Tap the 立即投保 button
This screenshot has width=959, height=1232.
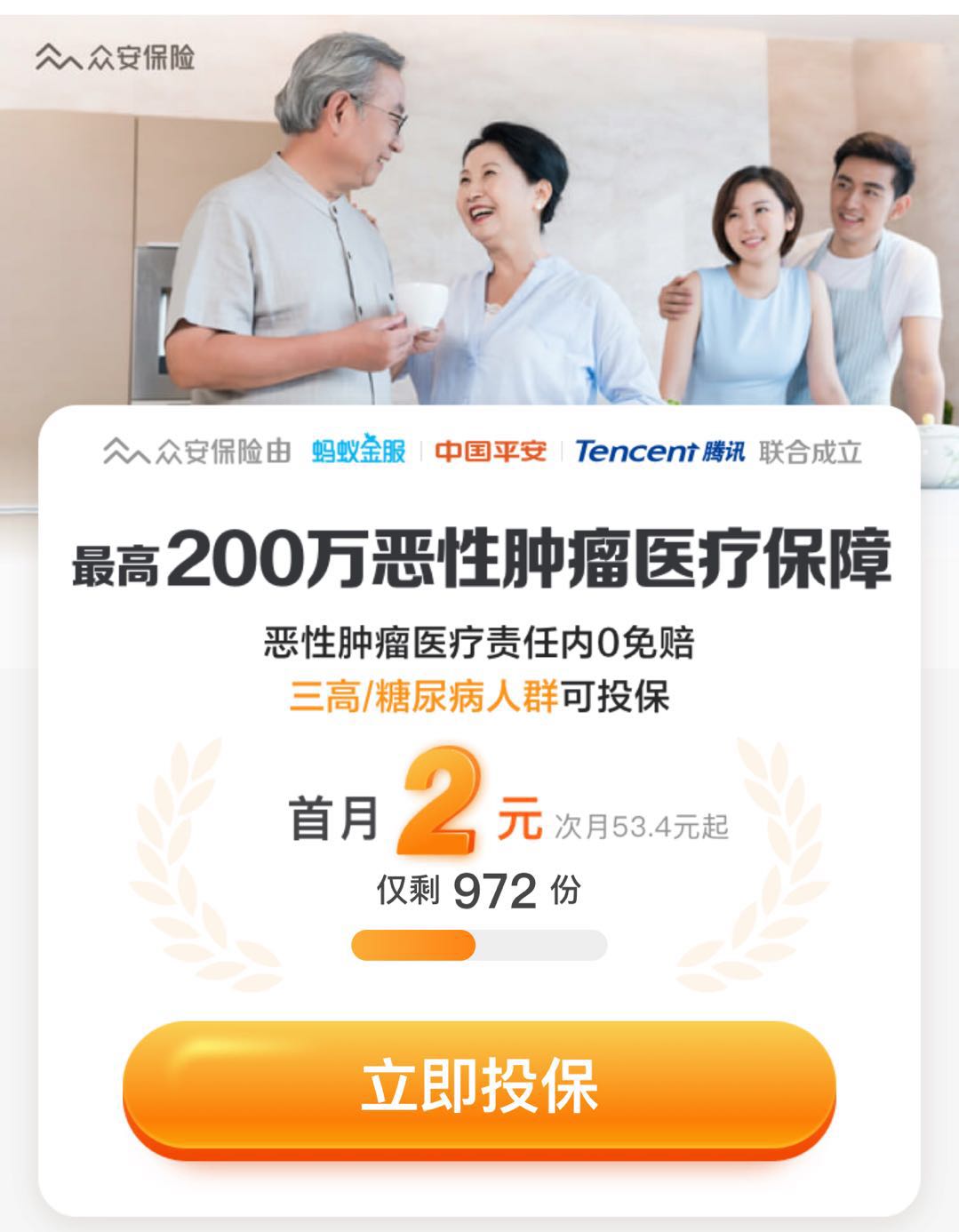[479, 1086]
